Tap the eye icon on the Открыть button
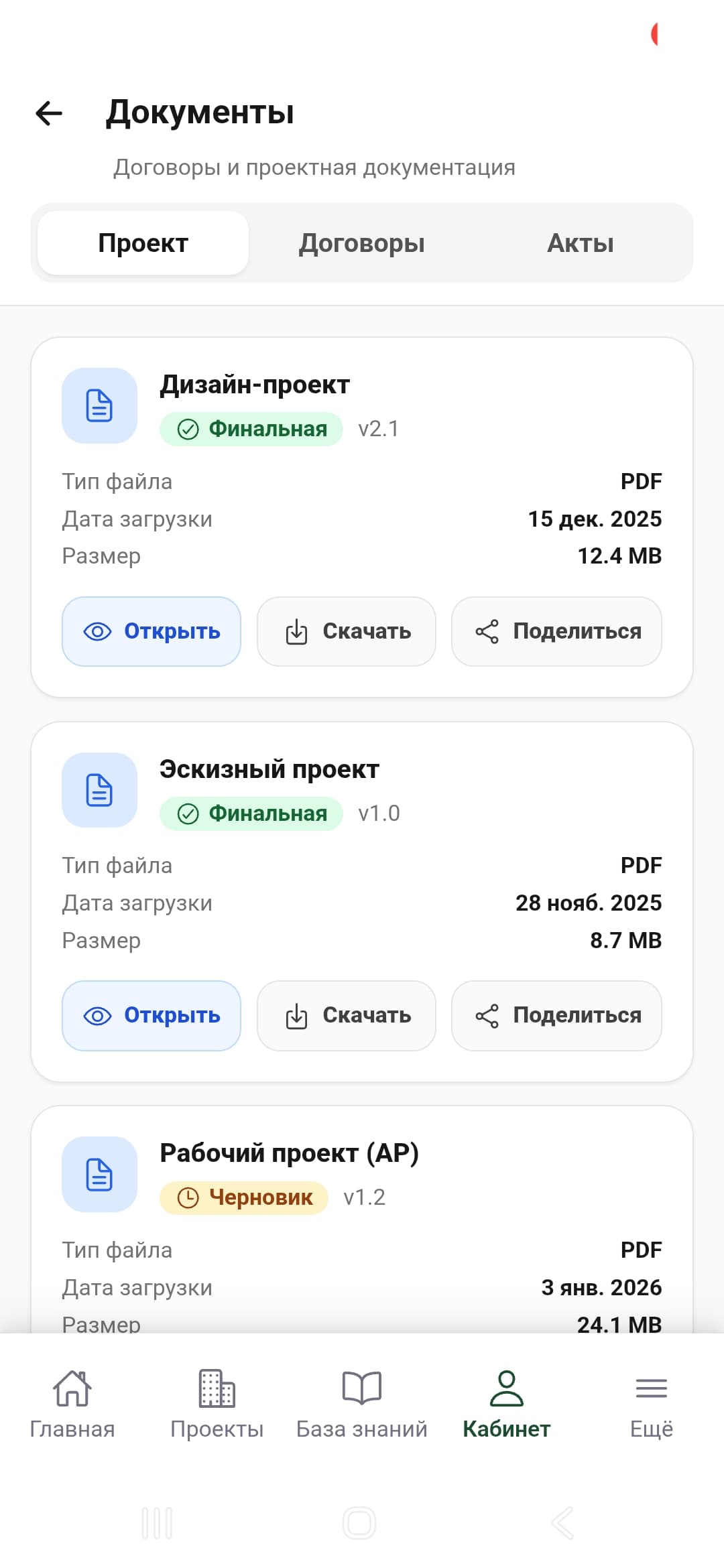Image resolution: width=724 pixels, height=1568 pixels. pos(98,631)
